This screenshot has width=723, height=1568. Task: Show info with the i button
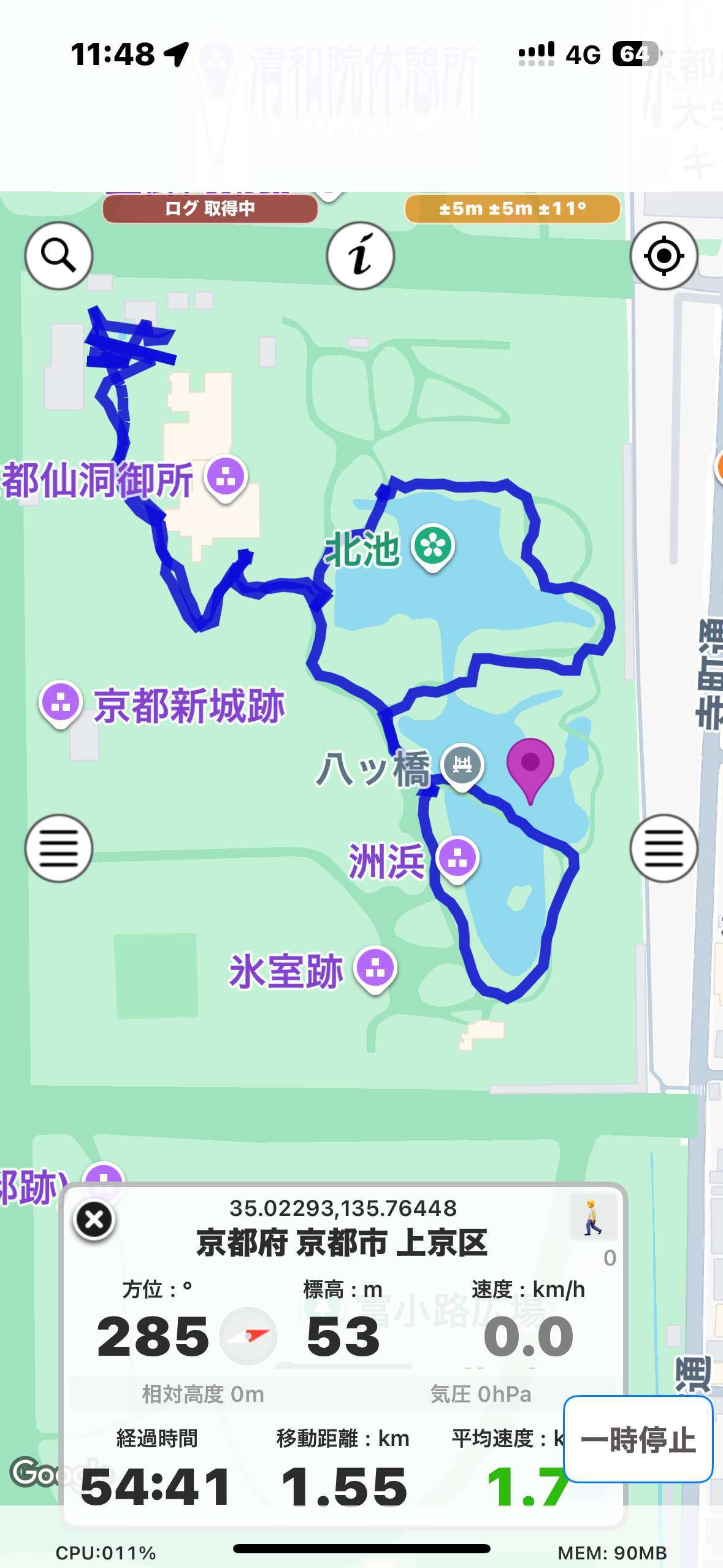tap(360, 255)
